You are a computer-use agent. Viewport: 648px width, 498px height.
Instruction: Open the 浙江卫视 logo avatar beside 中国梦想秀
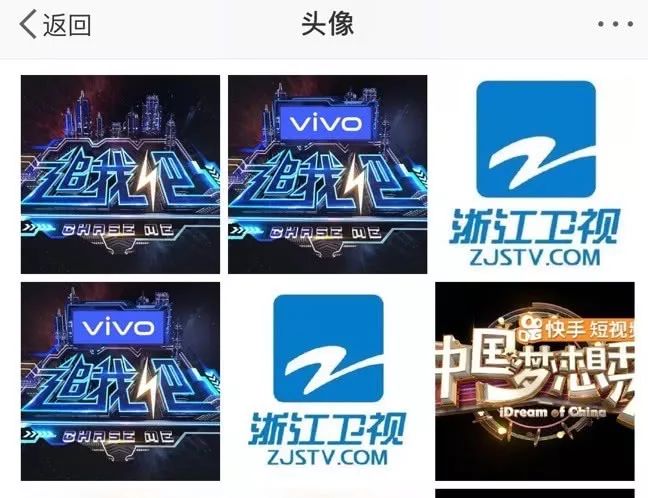[x=327, y=381]
